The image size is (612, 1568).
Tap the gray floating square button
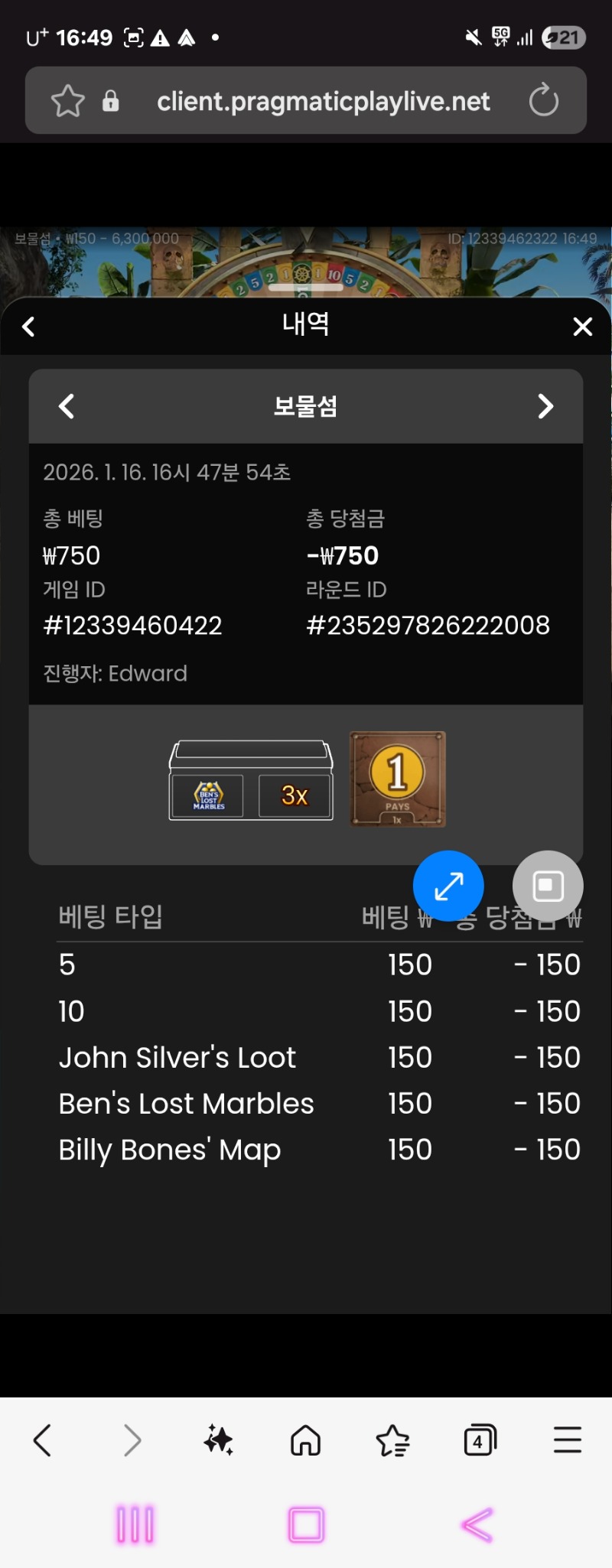click(548, 886)
